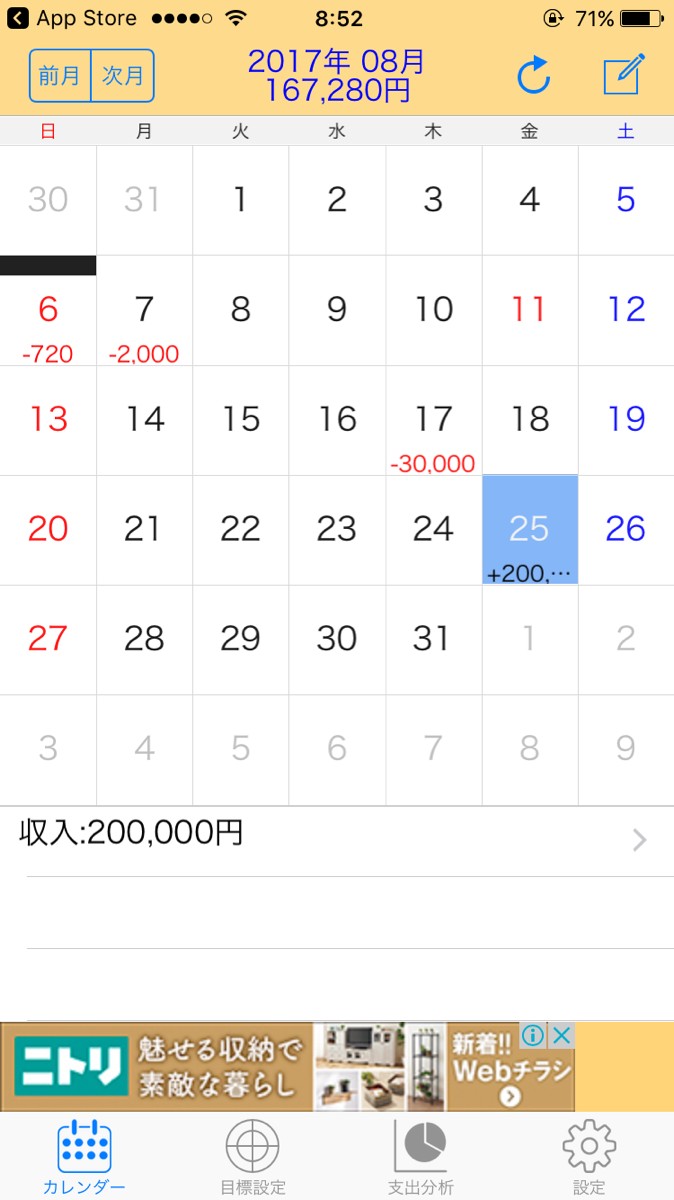Screen dimensions: 674x1200
Task: Close the ニトリ ad banner
Action: pos(562,1035)
